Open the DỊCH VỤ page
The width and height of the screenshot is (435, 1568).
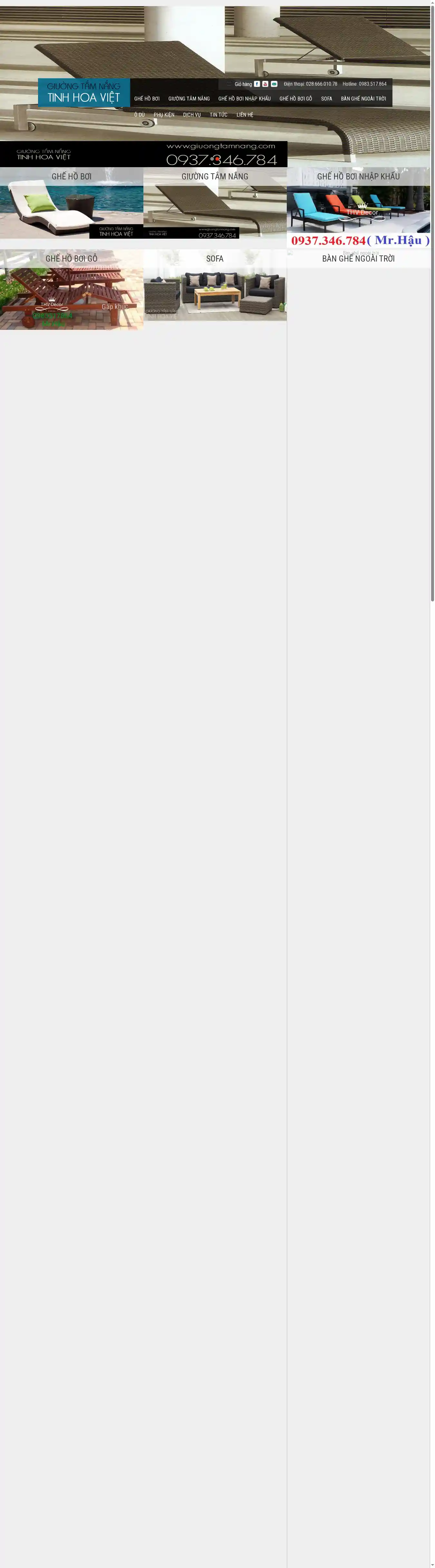[x=192, y=115]
